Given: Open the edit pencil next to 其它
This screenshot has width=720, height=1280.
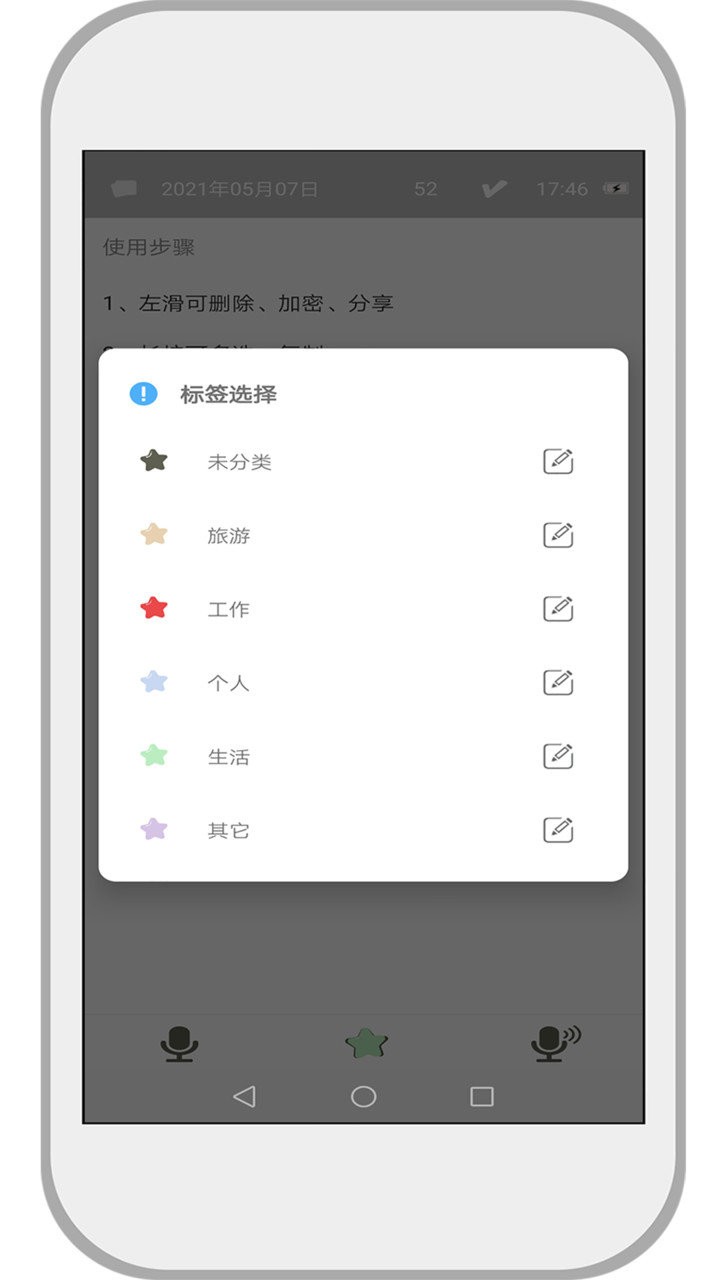Looking at the screenshot, I should [x=558, y=829].
